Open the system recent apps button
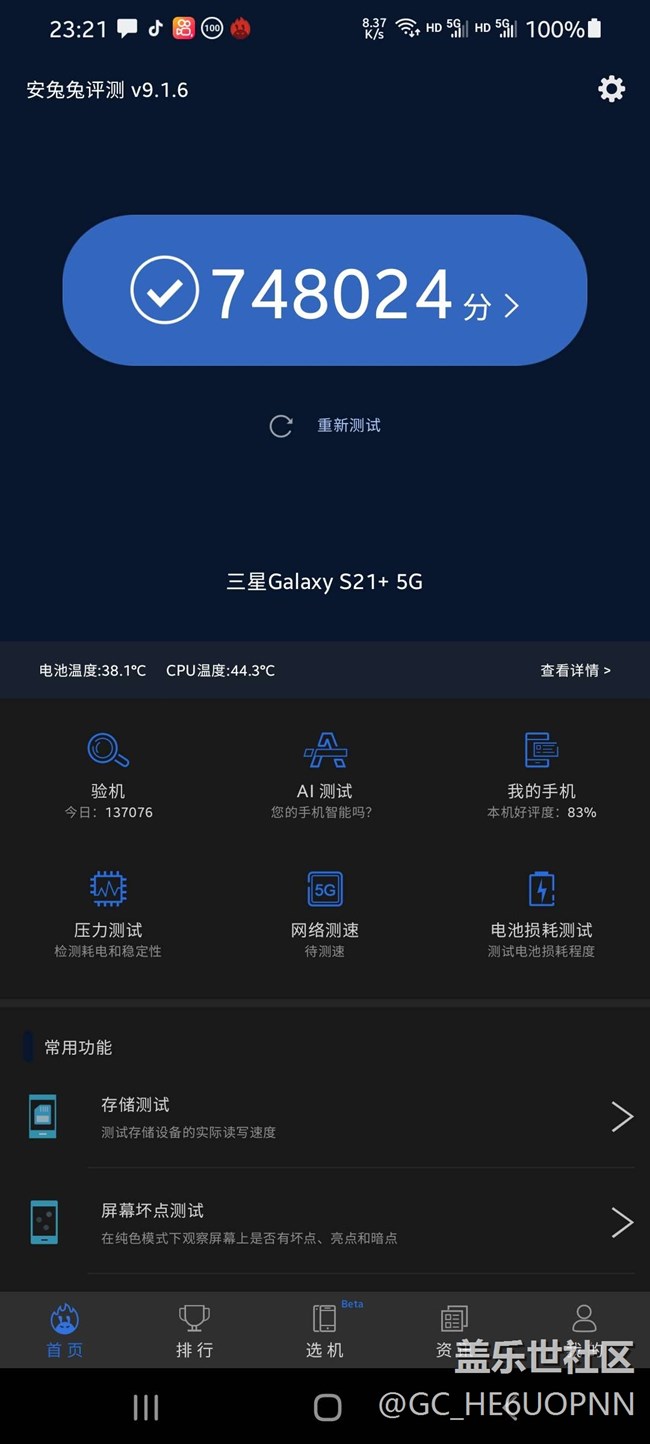The width and height of the screenshot is (650, 1444). pyautogui.click(x=146, y=1408)
